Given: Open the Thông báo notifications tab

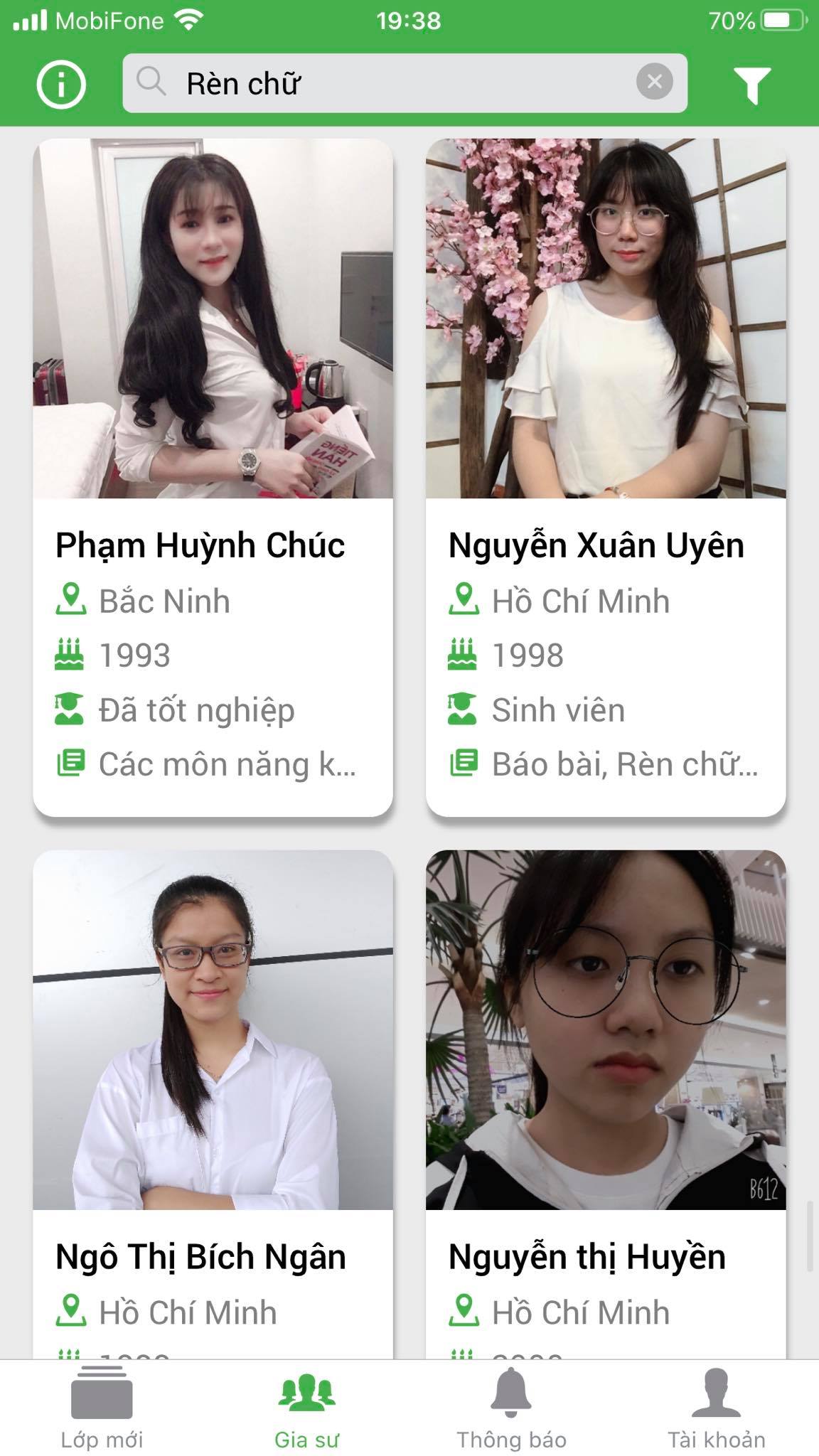Looking at the screenshot, I should click(x=511, y=1409).
